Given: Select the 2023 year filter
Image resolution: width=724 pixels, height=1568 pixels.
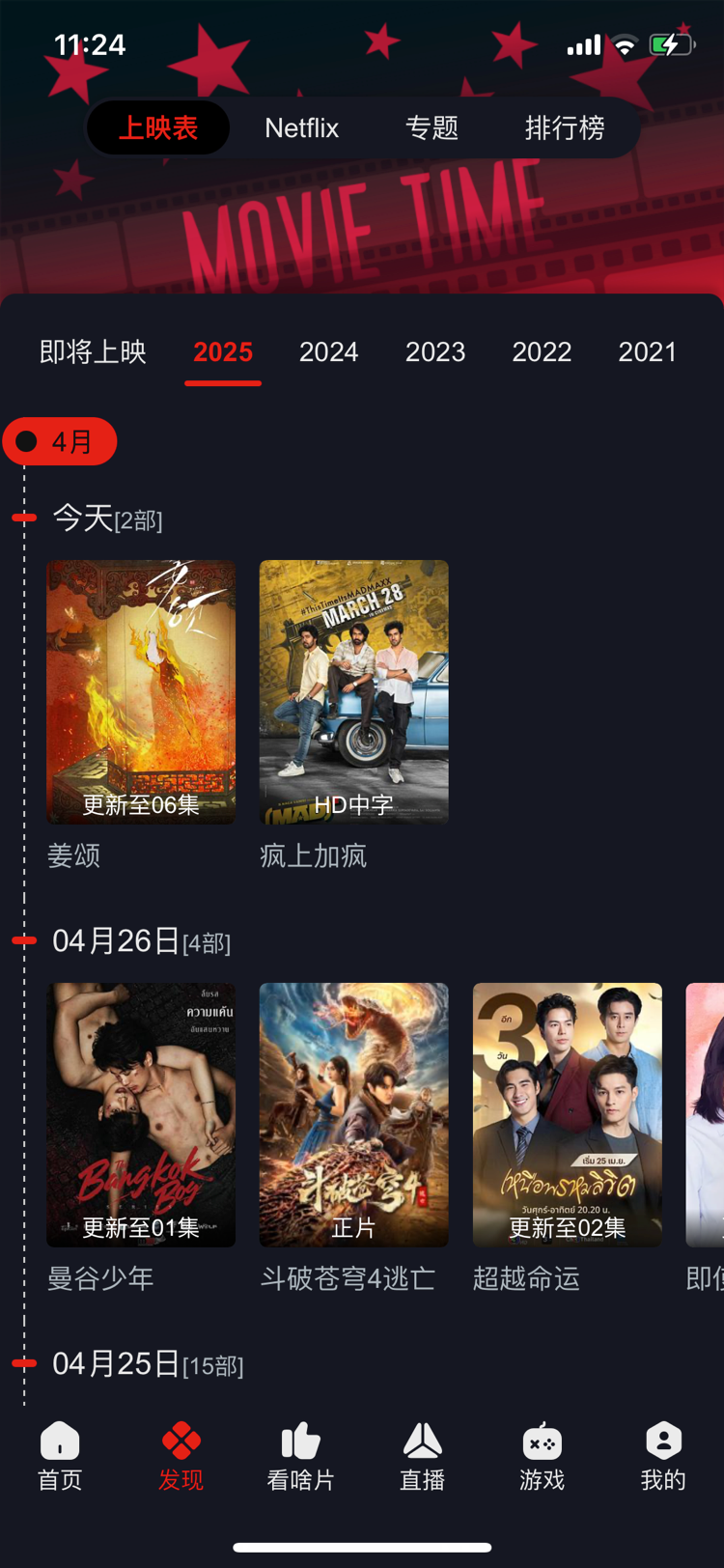Looking at the screenshot, I should 435,351.
